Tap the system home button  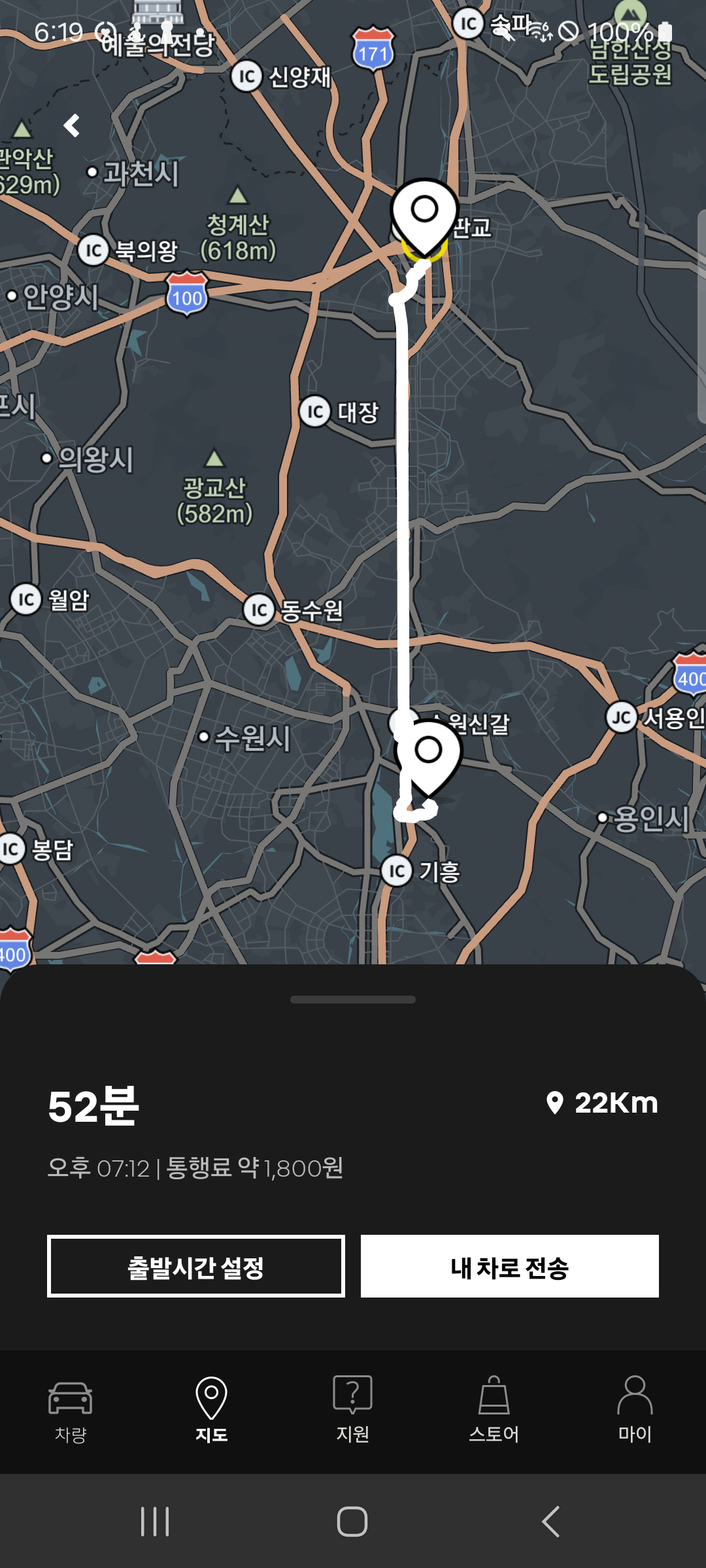(x=352, y=1522)
